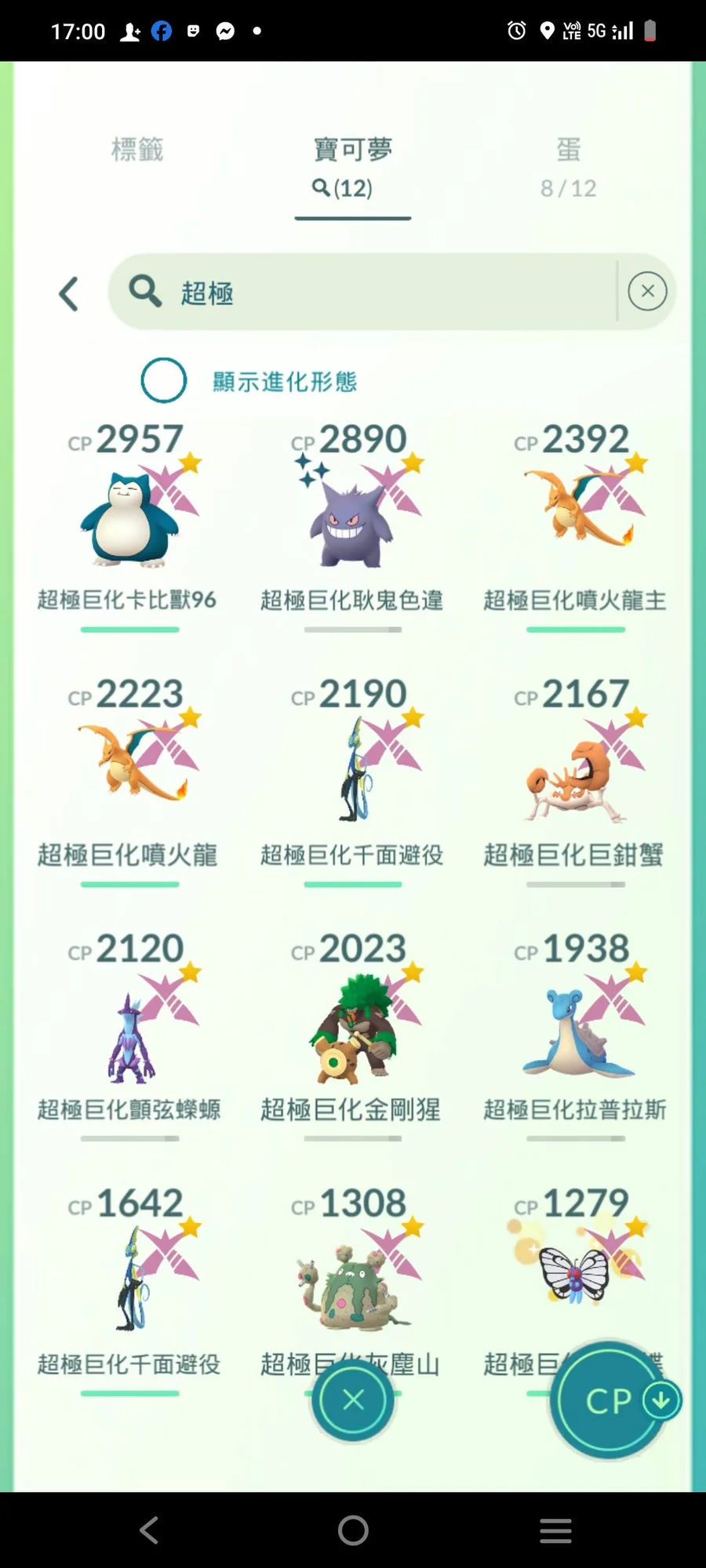Viewport: 706px width, 1568px height.
Task: Toggle 顯示進化形態 option
Action: (164, 381)
